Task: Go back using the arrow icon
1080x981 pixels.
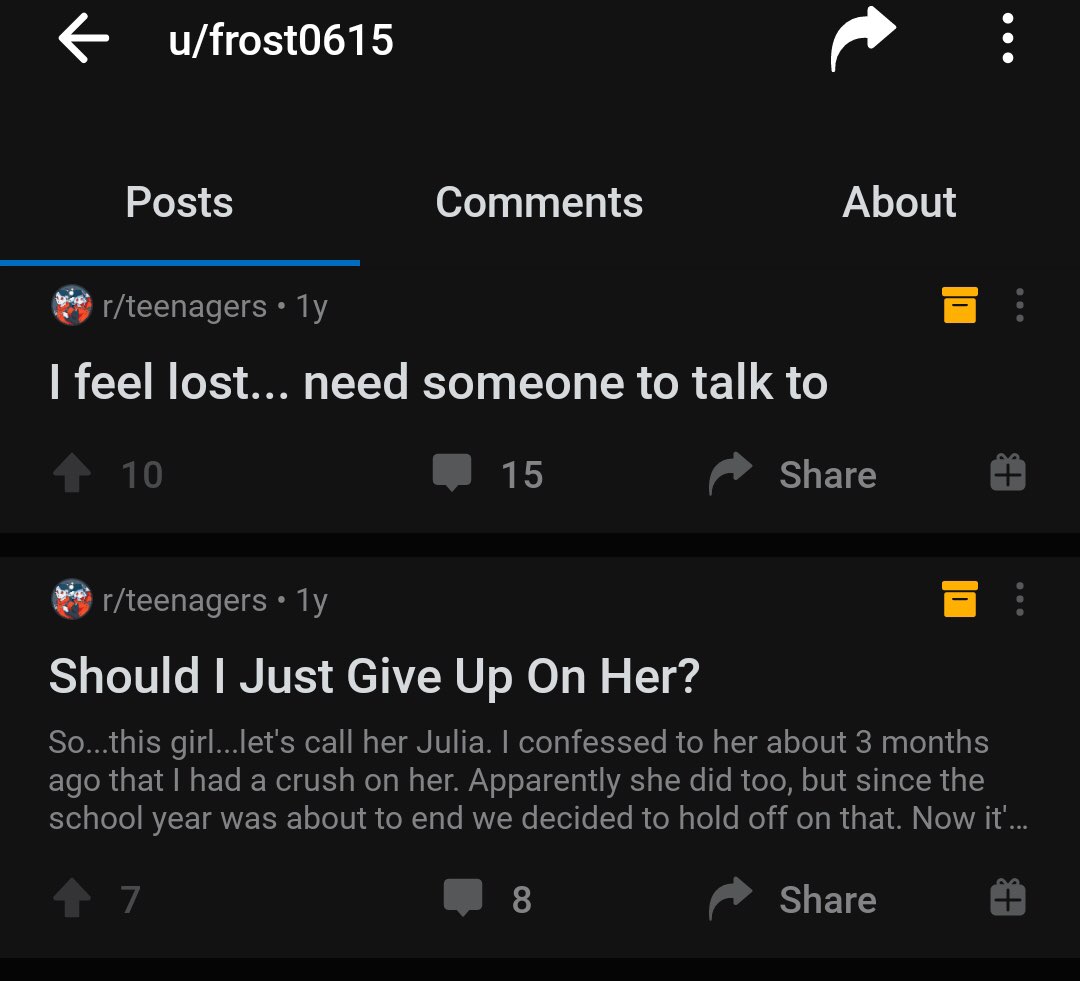Action: (83, 41)
